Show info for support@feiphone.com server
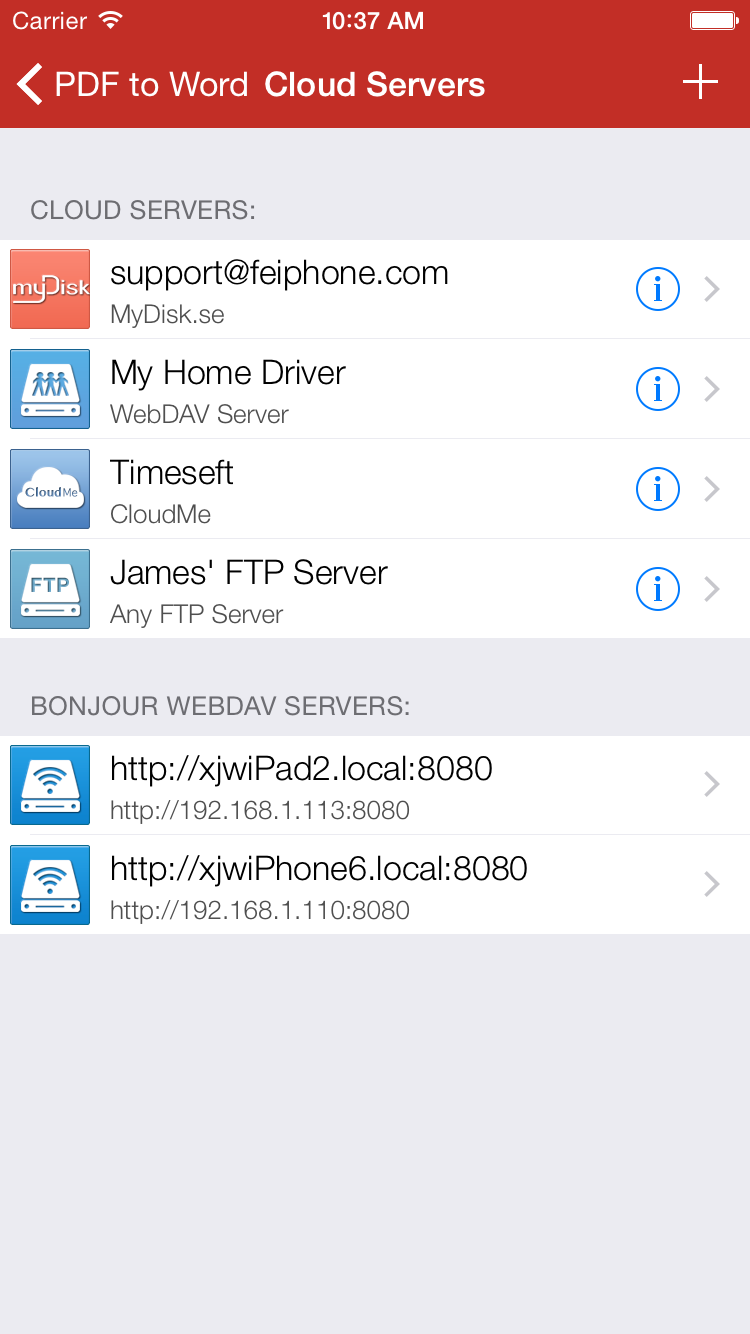This screenshot has height=1334, width=750. pyautogui.click(x=658, y=289)
